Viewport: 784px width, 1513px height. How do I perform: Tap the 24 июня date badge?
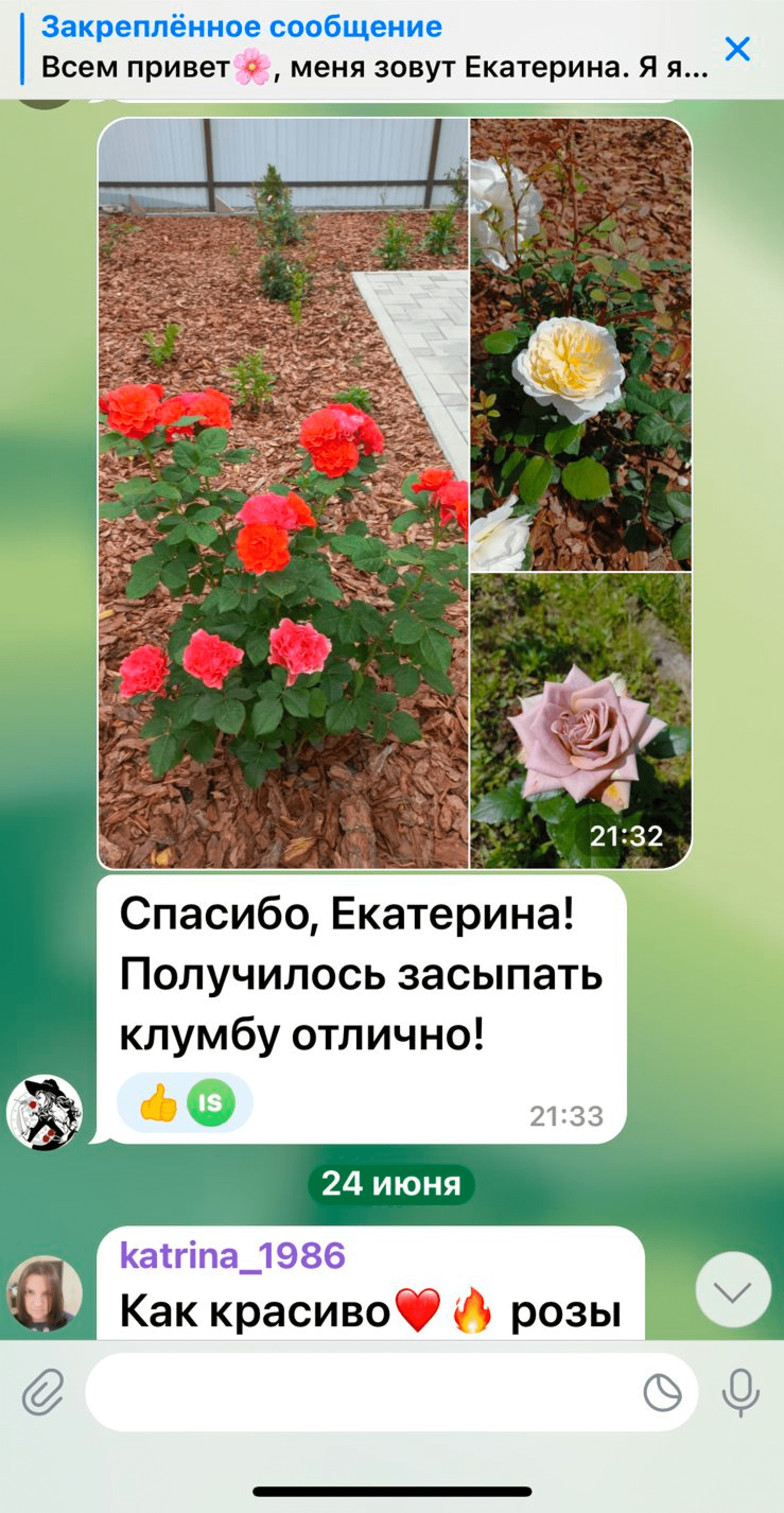tap(391, 1184)
